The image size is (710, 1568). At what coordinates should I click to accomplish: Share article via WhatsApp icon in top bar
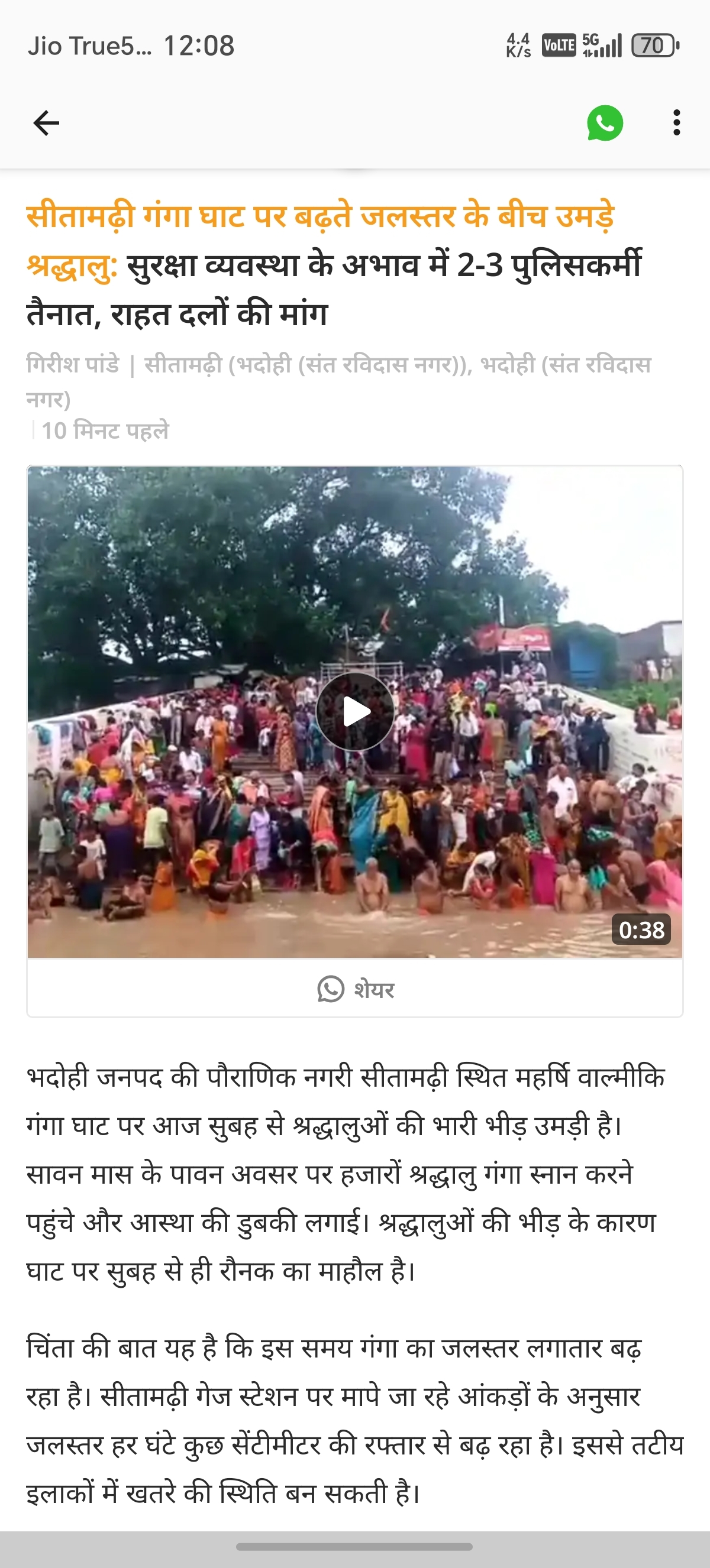tap(605, 123)
